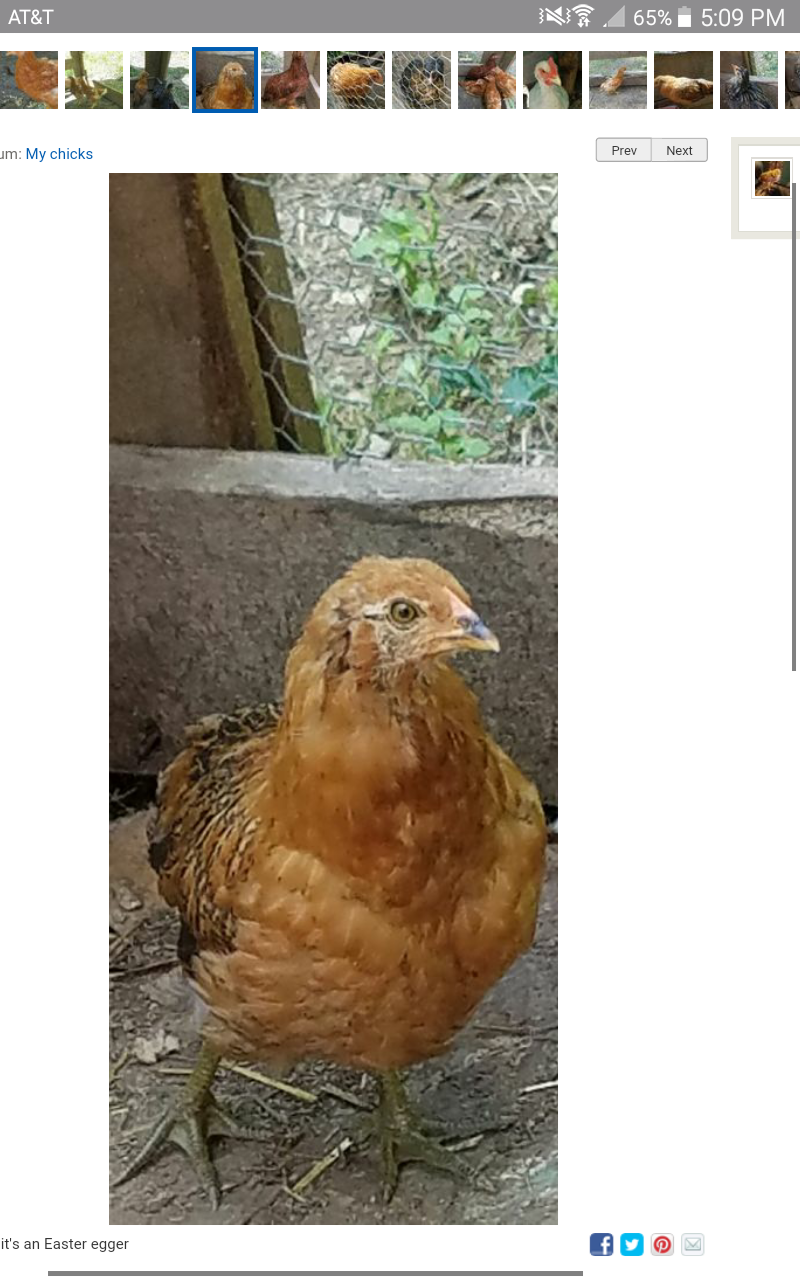The image size is (800, 1280).
Task: Share this photo by email
Action: click(x=693, y=1244)
